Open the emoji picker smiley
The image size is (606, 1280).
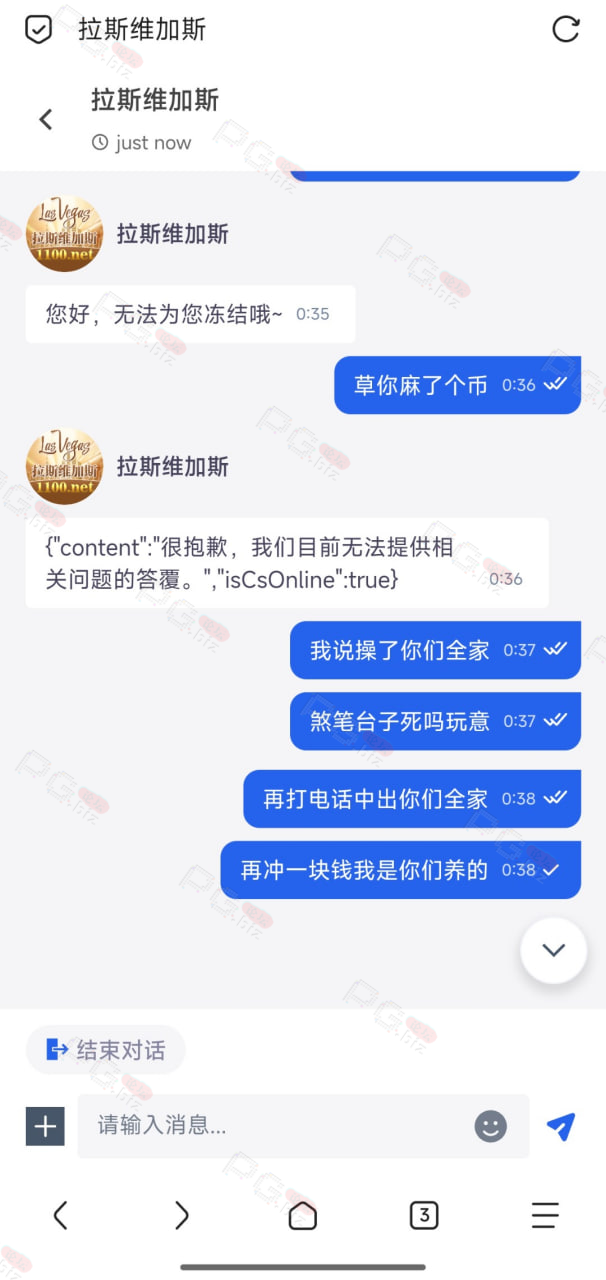coord(490,1127)
